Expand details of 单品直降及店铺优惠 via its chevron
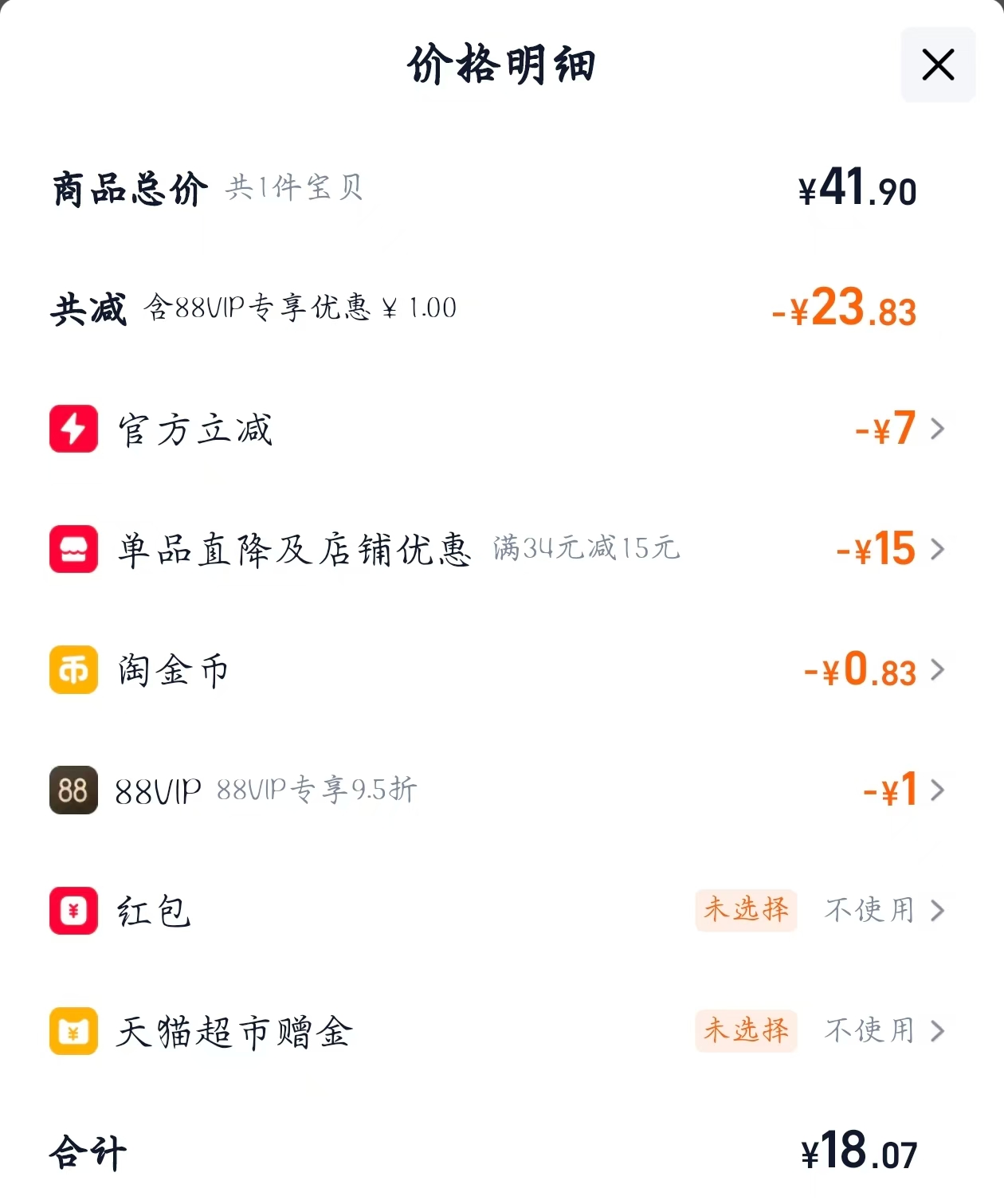The height and width of the screenshot is (1204, 1004). [x=939, y=551]
